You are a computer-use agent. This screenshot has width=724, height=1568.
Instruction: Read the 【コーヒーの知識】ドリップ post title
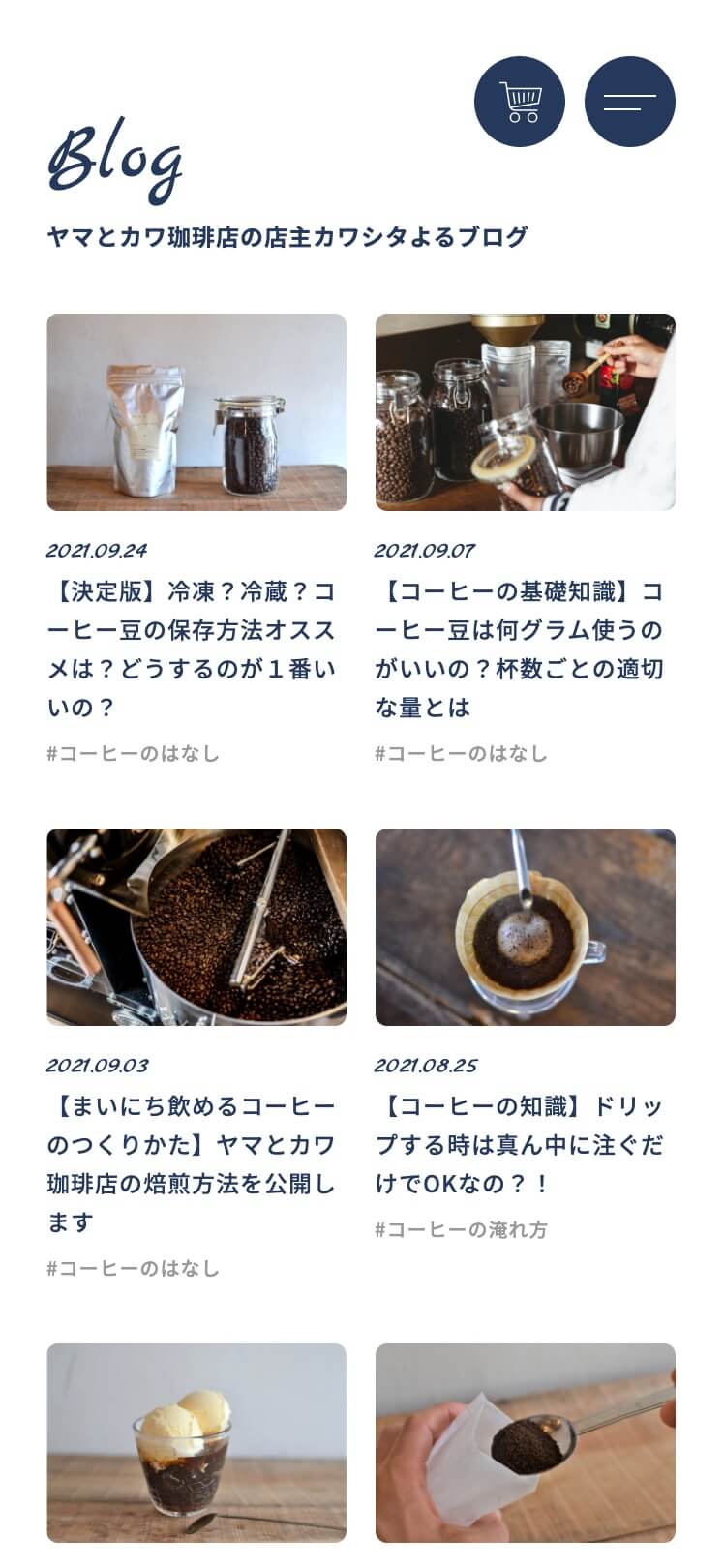[520, 1145]
